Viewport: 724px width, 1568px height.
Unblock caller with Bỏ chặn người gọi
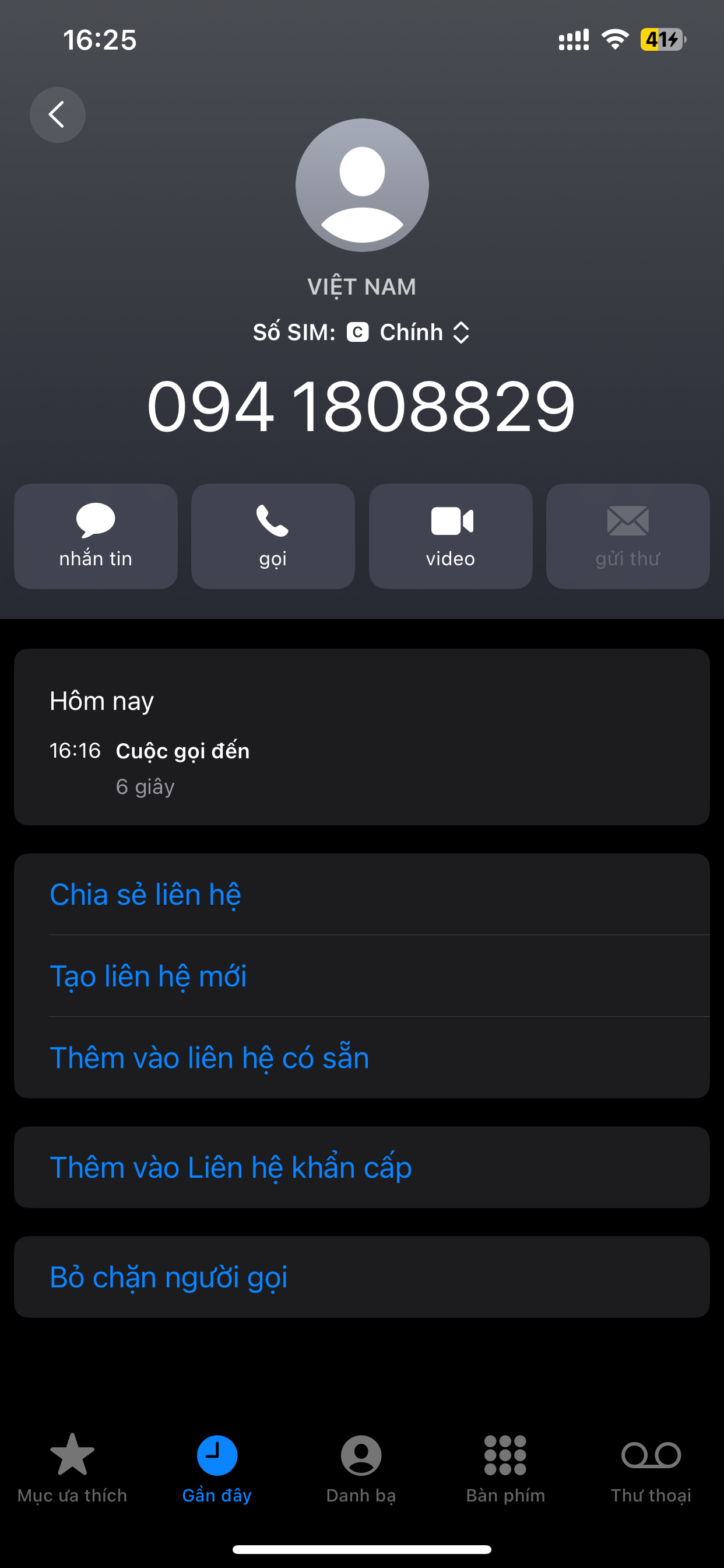point(168,1276)
